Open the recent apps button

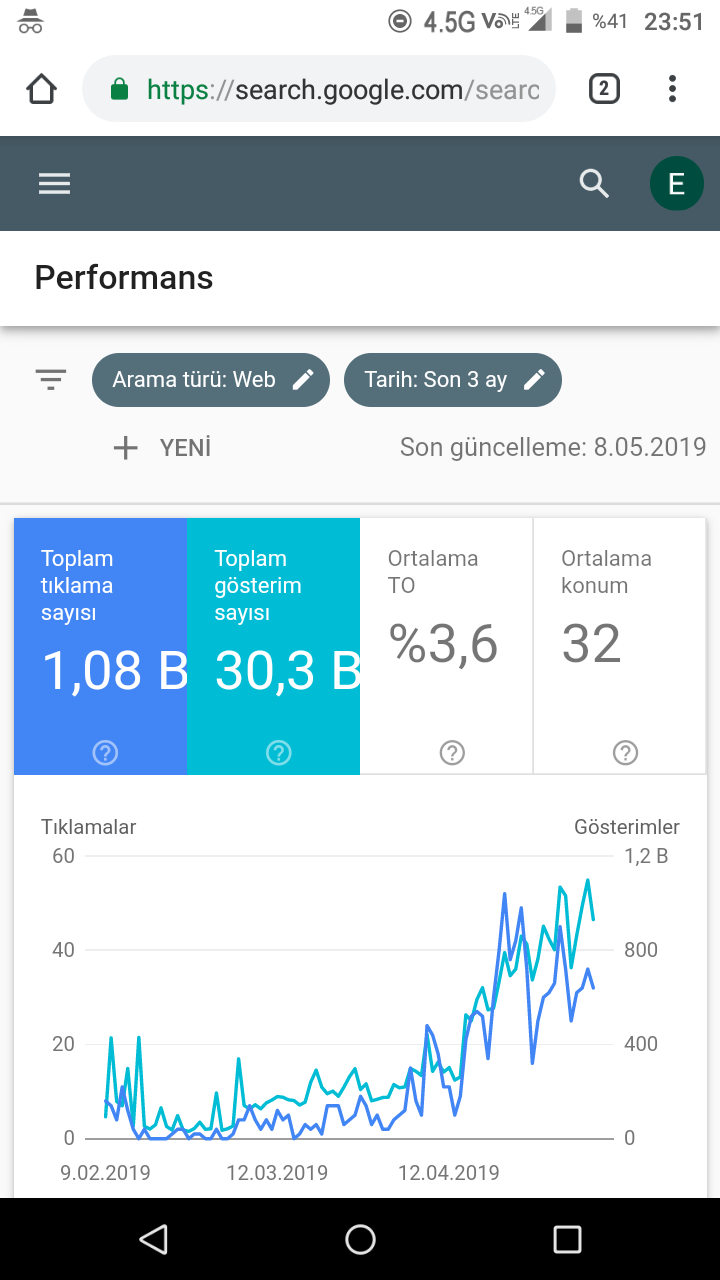[567, 1240]
